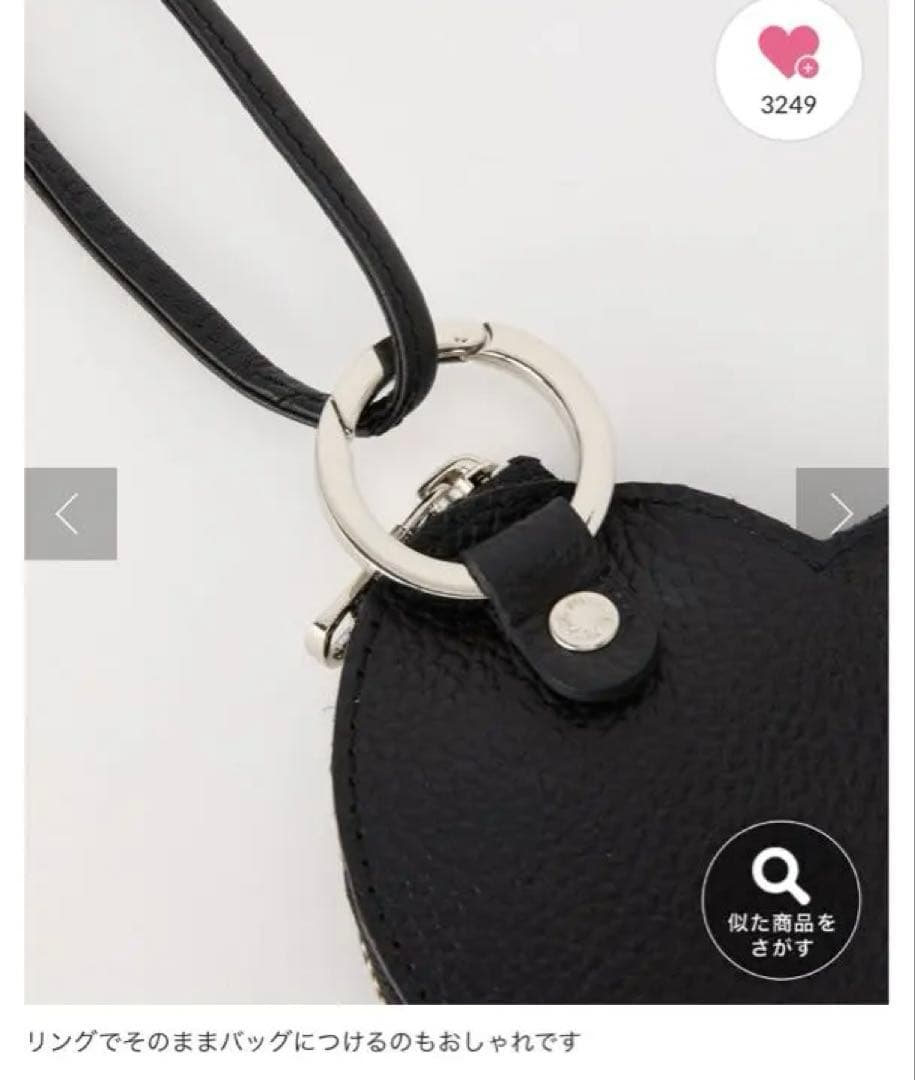Viewport: 915px width, 1080px height.
Task: Show the next product image
Action: coord(841,514)
